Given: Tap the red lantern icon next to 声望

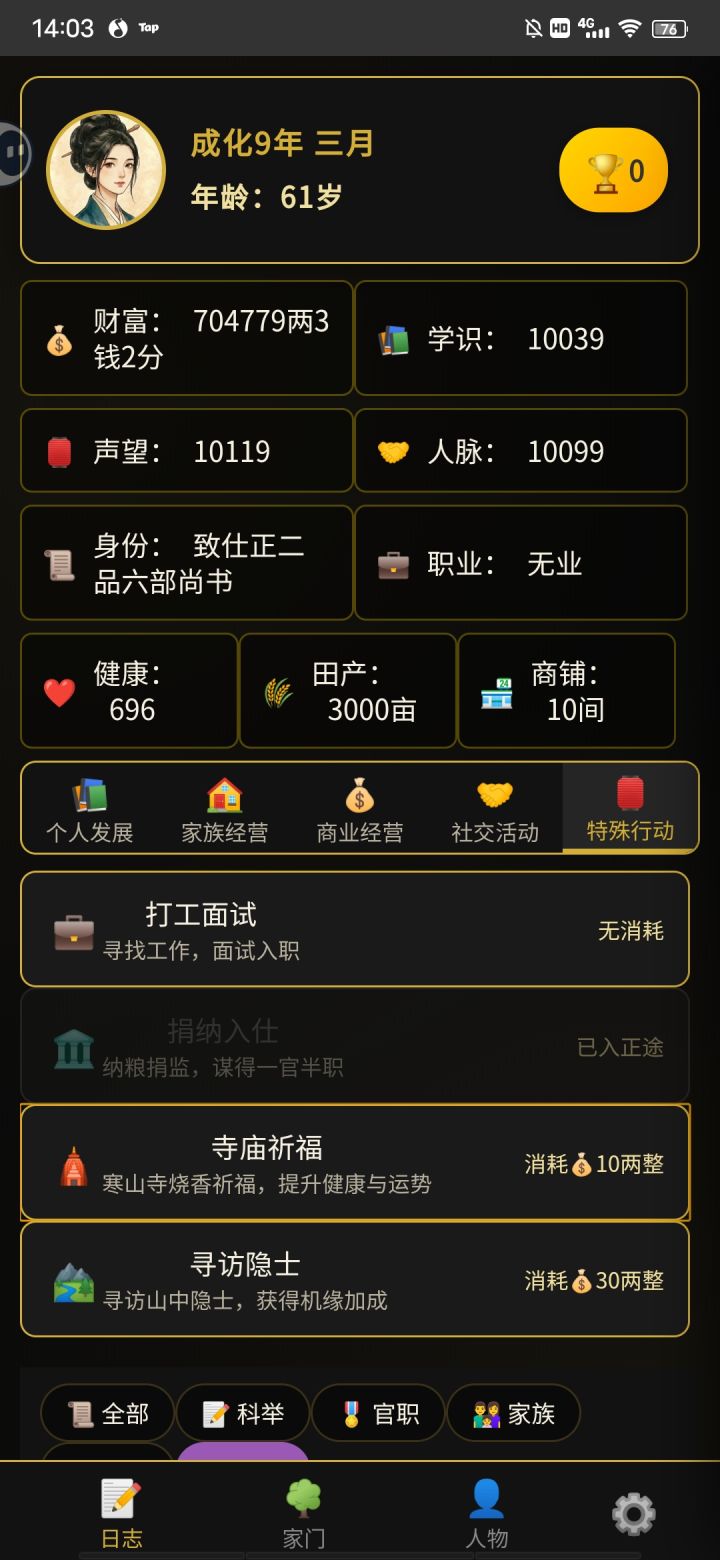Looking at the screenshot, I should coord(60,450).
